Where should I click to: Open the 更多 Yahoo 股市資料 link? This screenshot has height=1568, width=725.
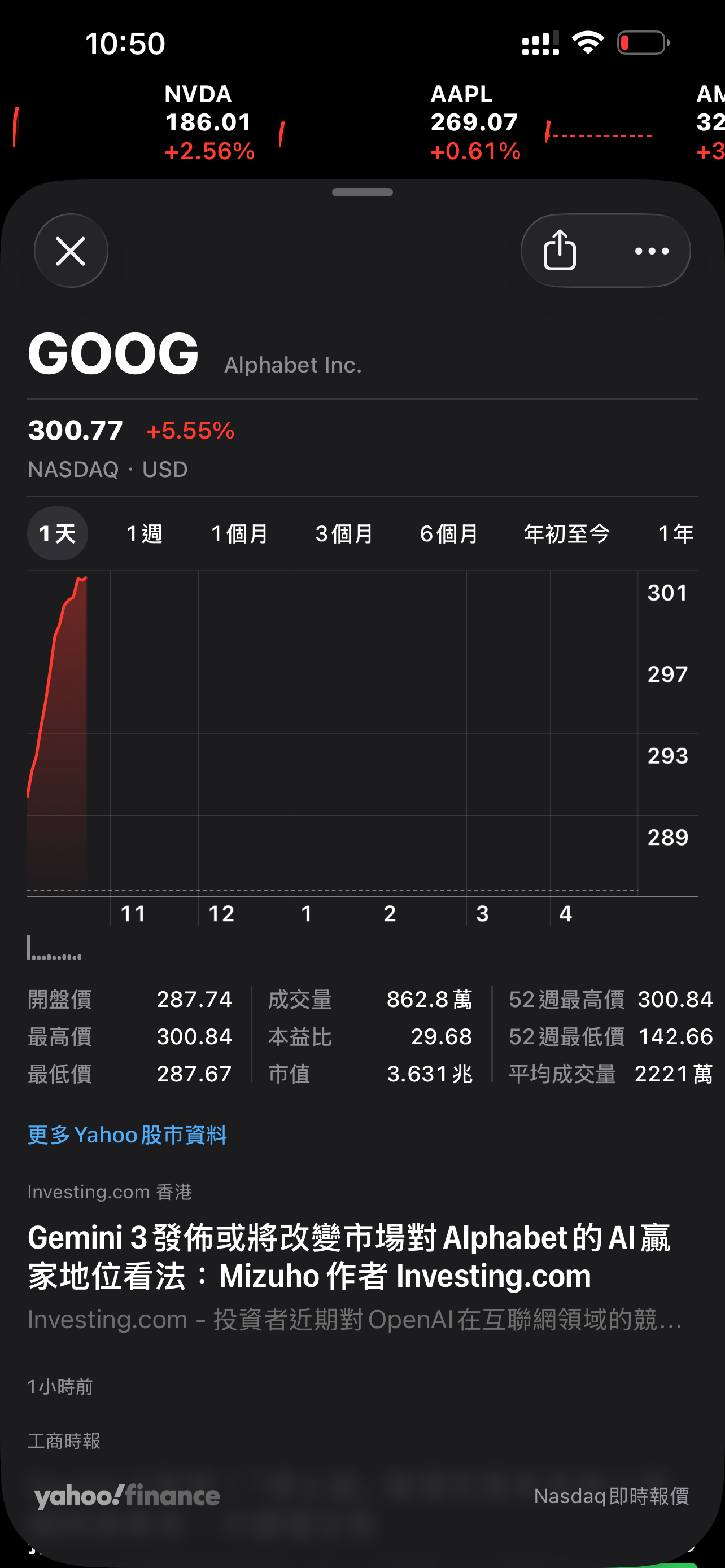point(127,1135)
